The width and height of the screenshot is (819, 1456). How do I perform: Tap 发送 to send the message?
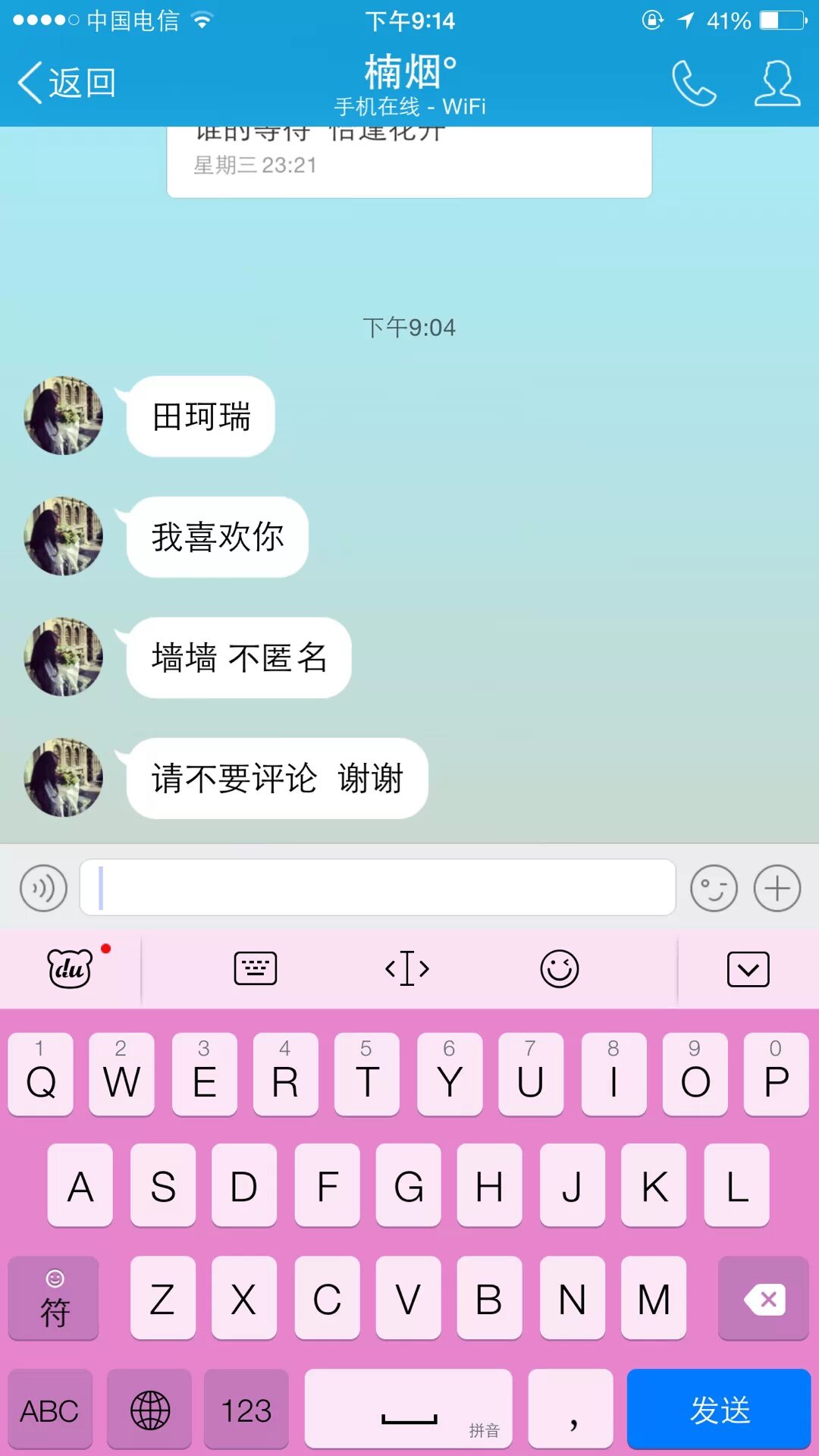719,1410
